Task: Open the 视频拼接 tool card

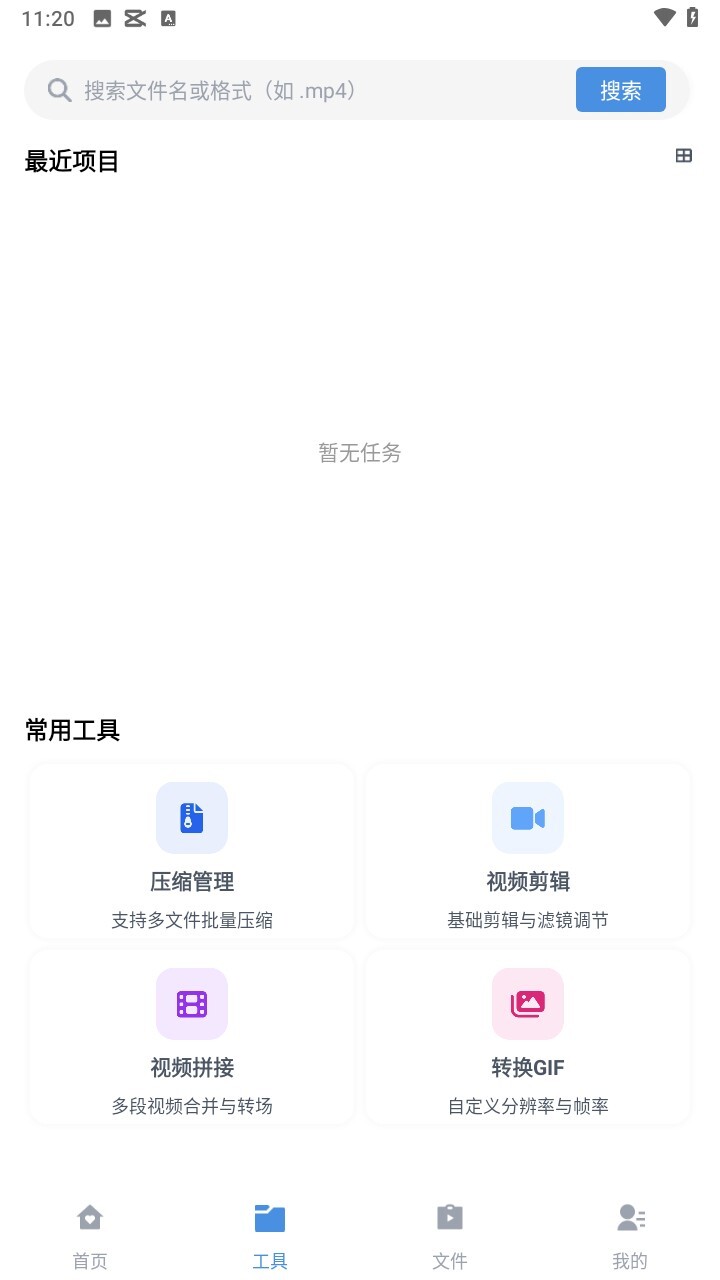Action: coord(192,1038)
